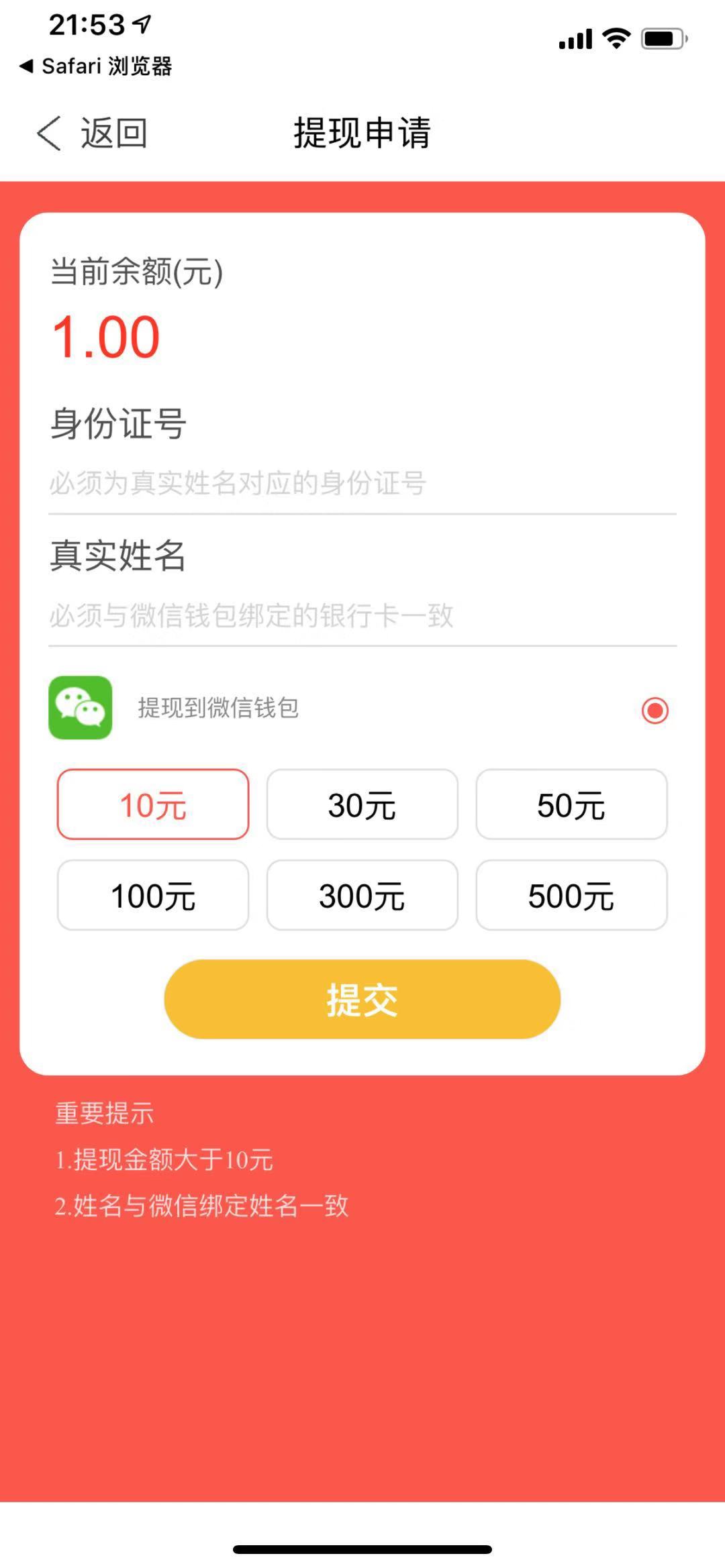This screenshot has height=1568, width=725.
Task: Choose the 10元 withdrawal amount
Action: coord(152,805)
